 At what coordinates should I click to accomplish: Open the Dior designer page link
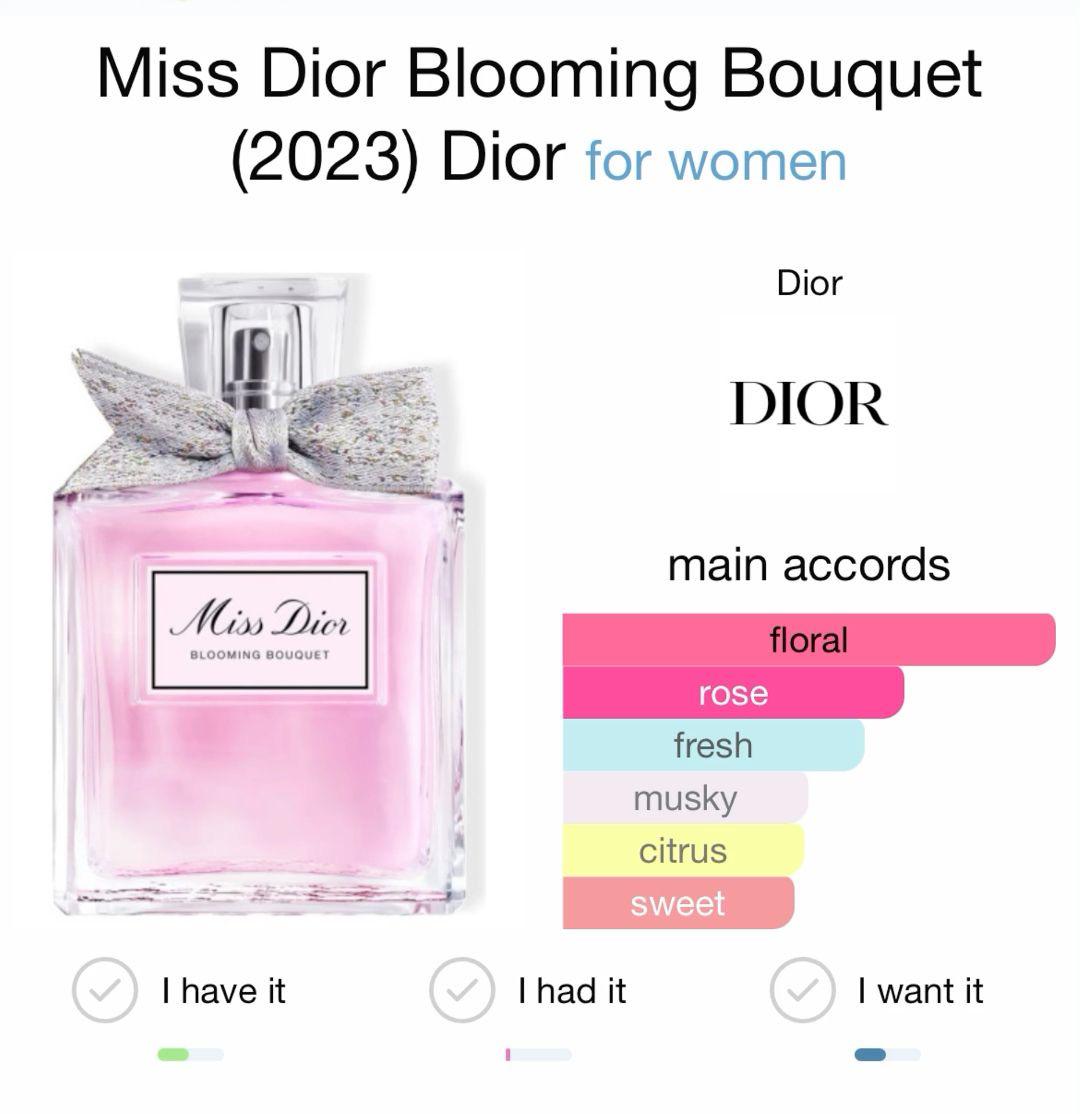(x=808, y=404)
